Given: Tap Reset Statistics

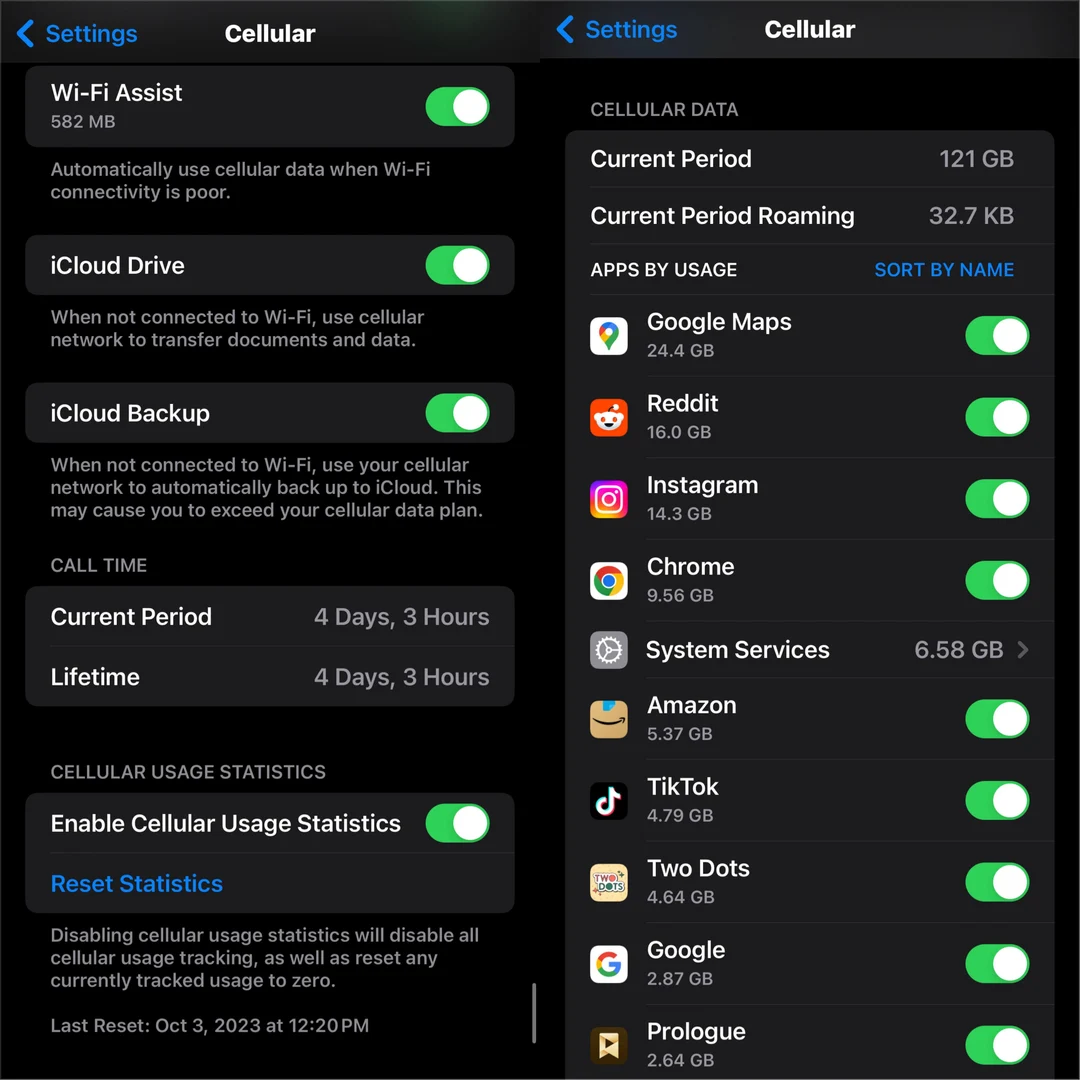Looking at the screenshot, I should [137, 884].
